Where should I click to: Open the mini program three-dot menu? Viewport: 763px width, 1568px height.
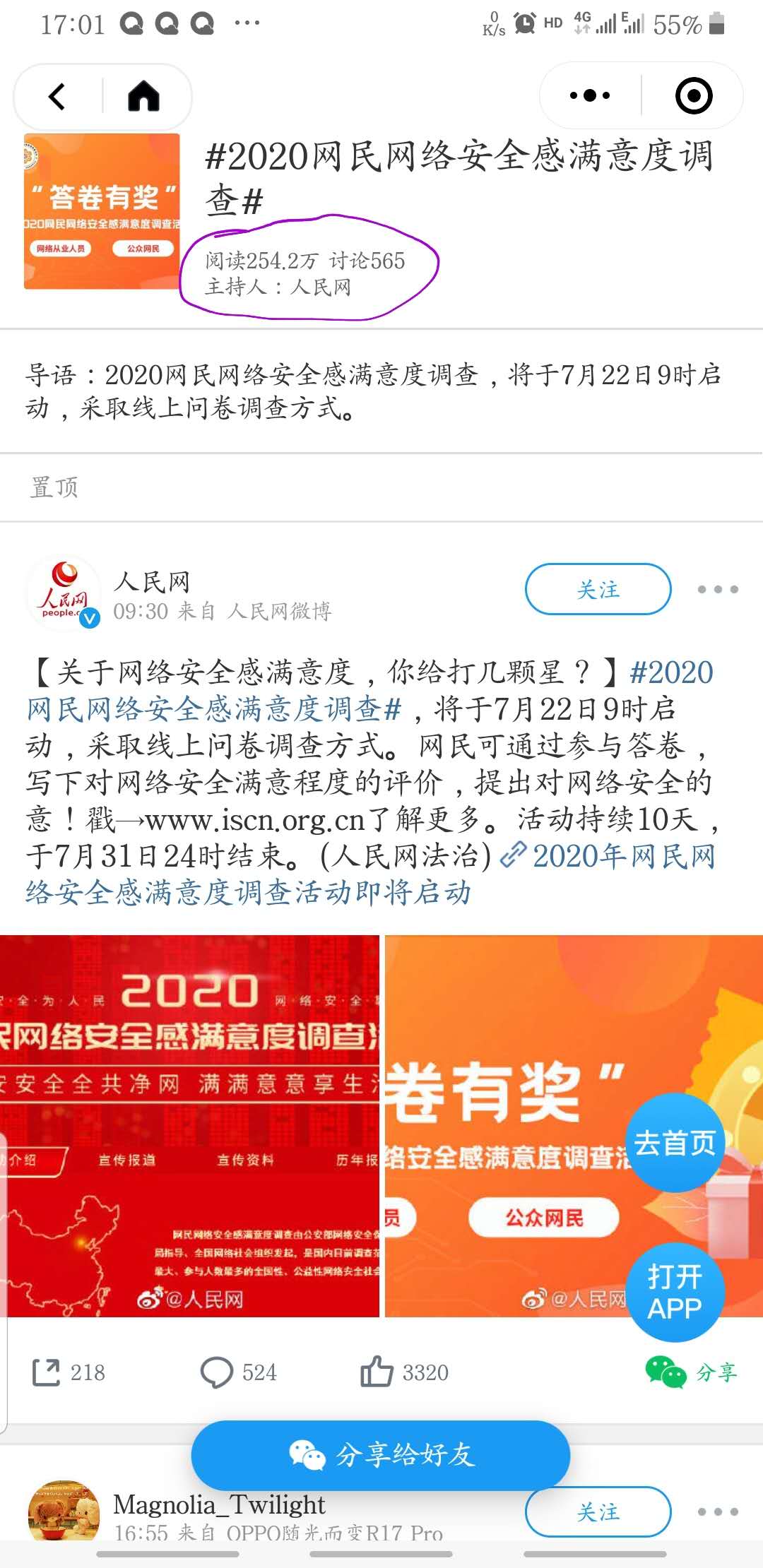click(590, 95)
